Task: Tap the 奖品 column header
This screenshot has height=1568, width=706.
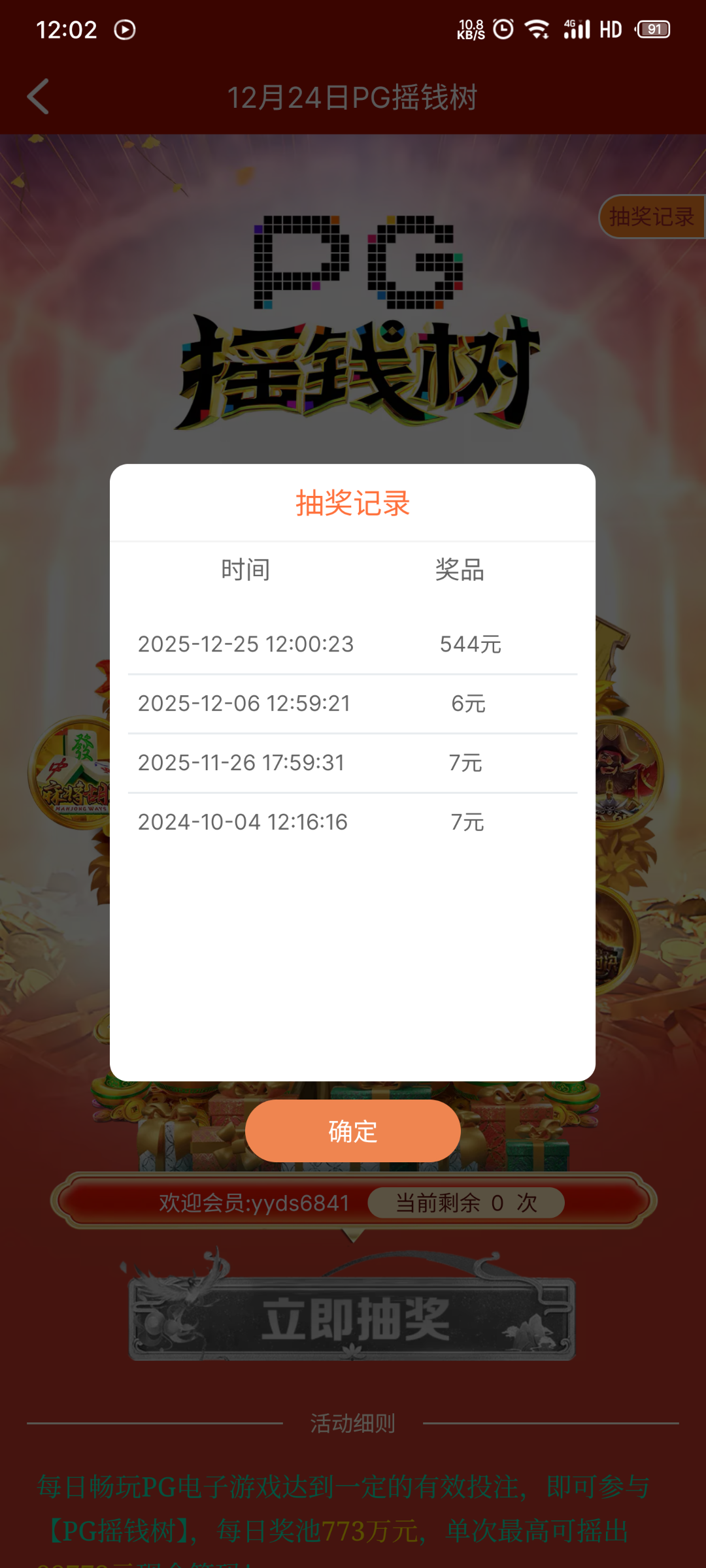Action: click(x=460, y=570)
